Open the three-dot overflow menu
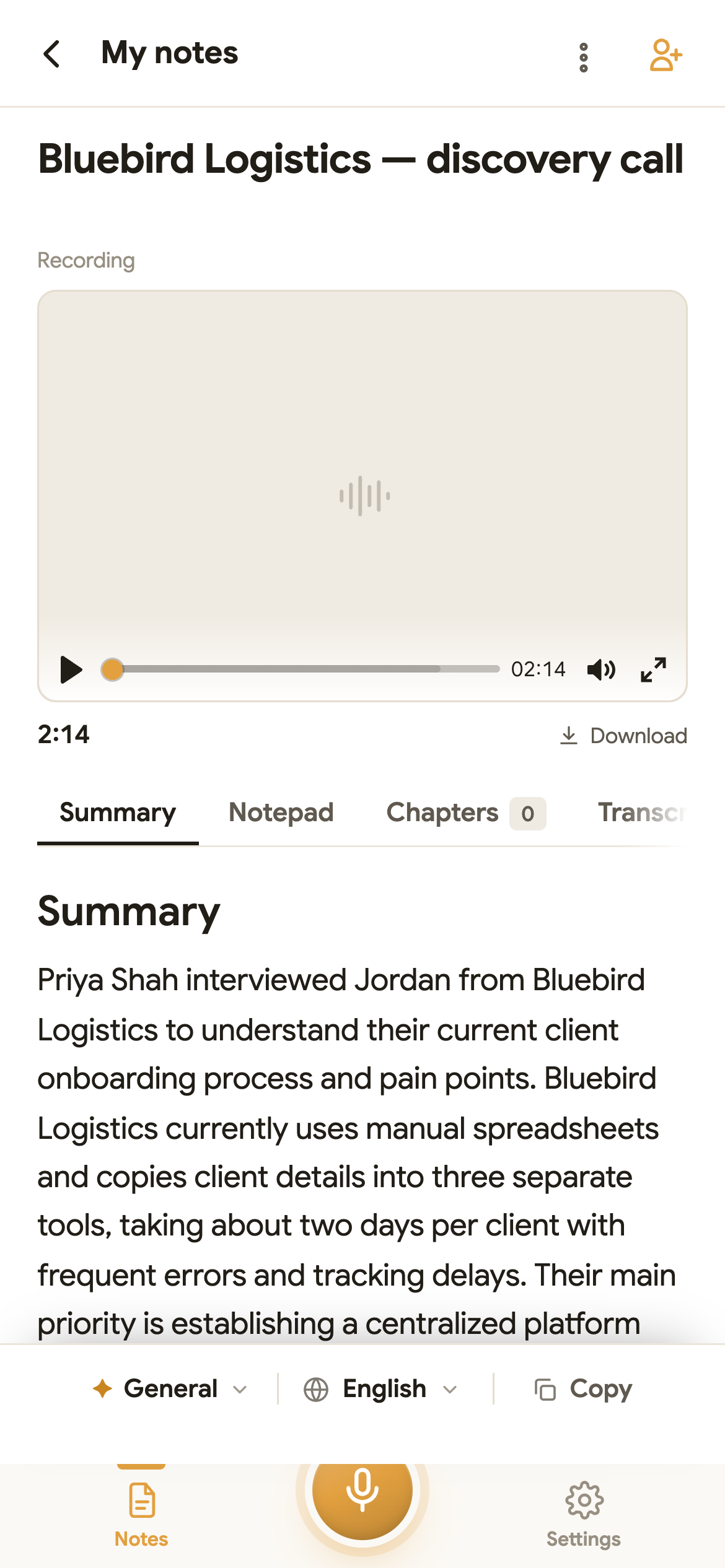The height and width of the screenshot is (1568, 725). click(x=583, y=57)
